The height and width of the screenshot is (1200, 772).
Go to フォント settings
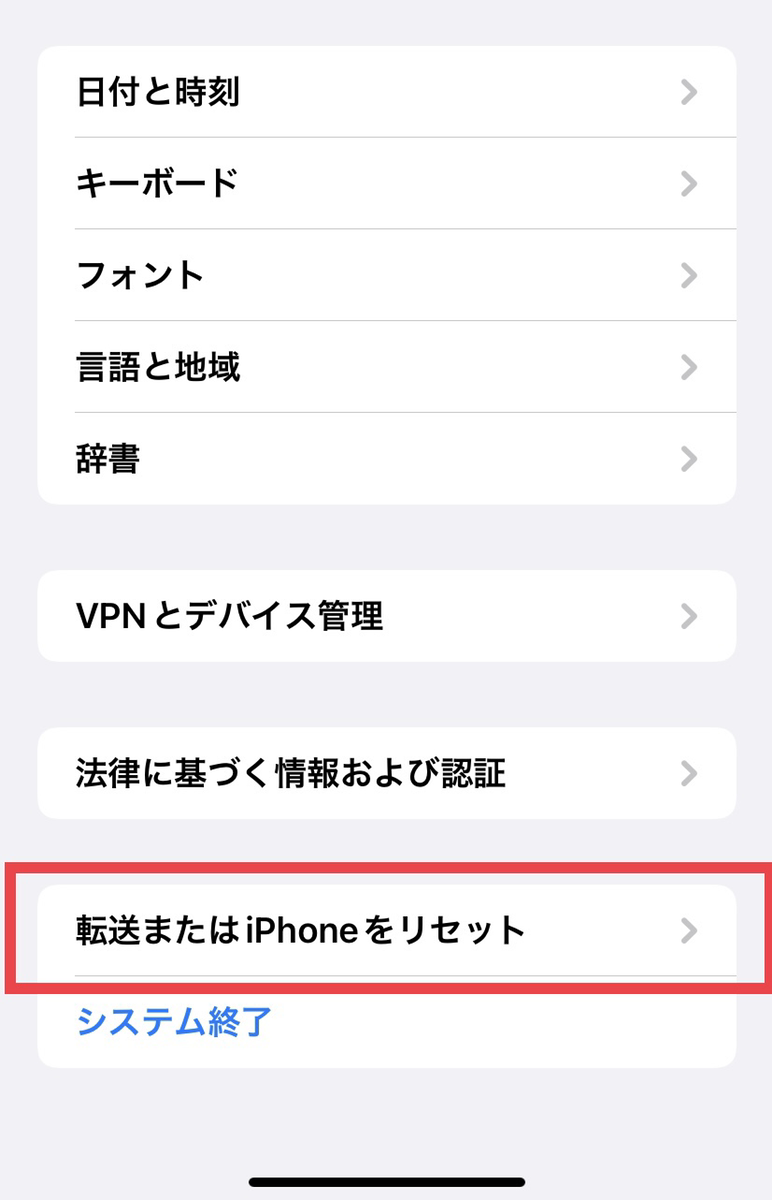[x=386, y=275]
